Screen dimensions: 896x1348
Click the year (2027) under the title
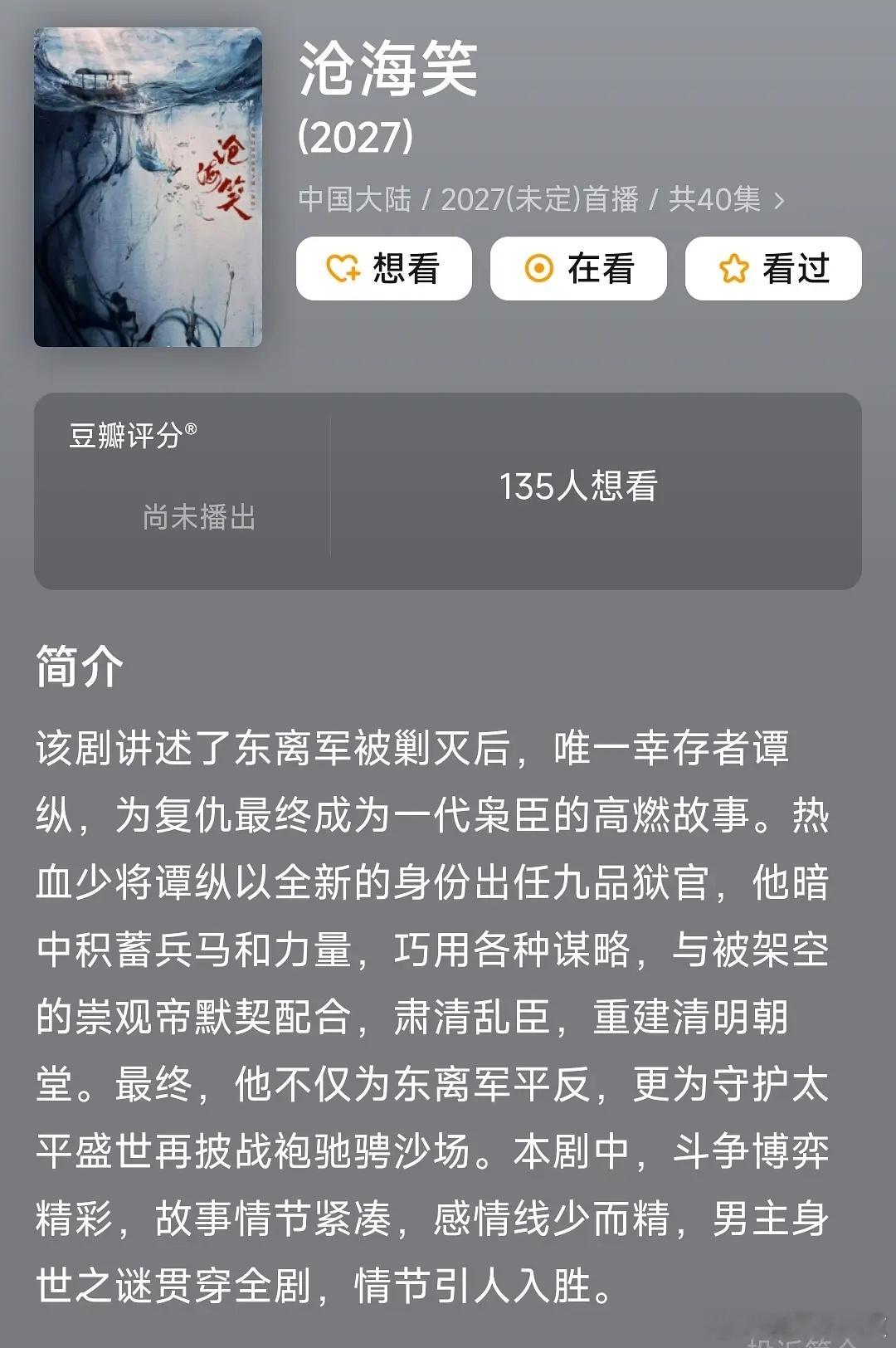coord(354,134)
